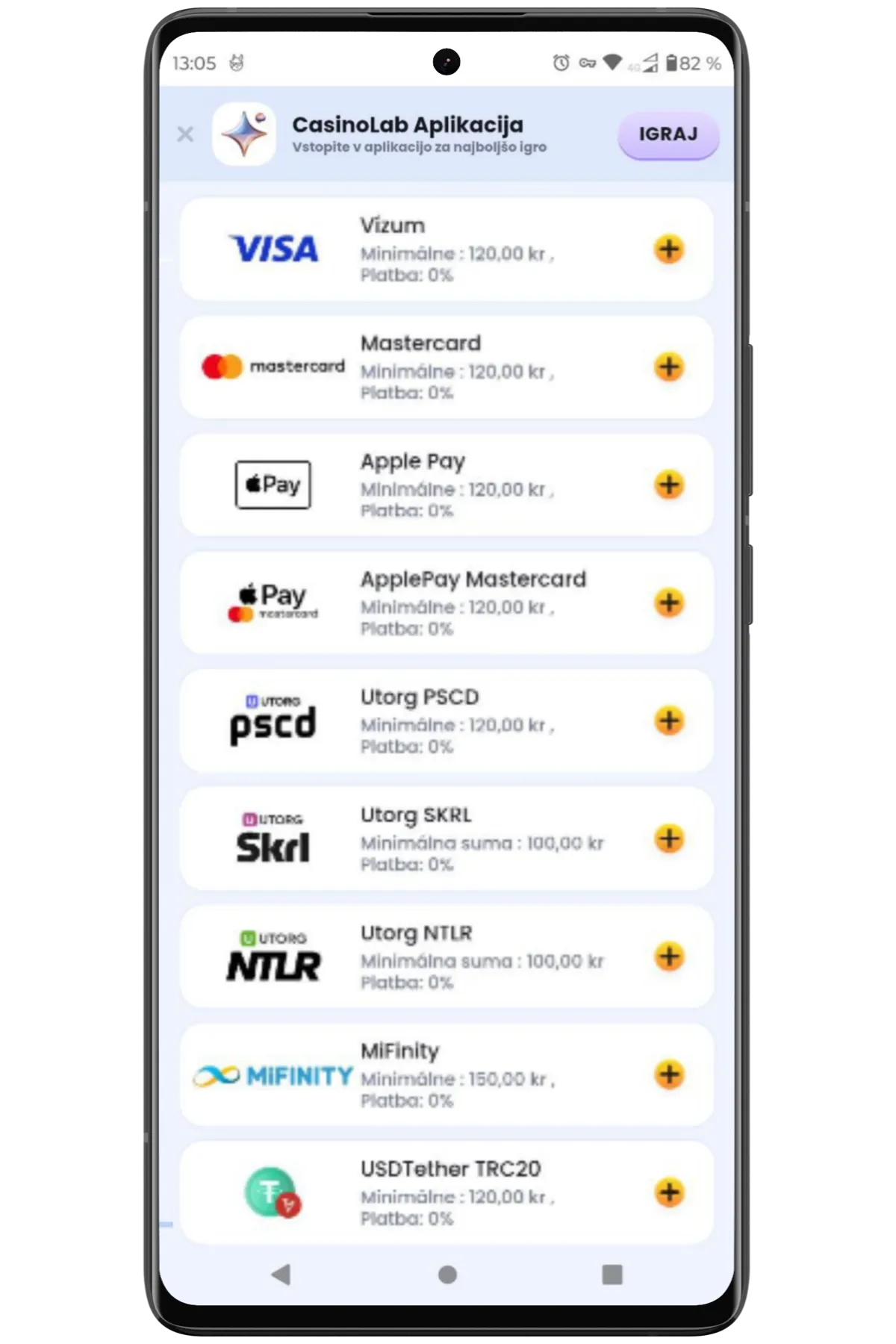
Task: Expand the Vizum payment option
Action: (x=669, y=249)
